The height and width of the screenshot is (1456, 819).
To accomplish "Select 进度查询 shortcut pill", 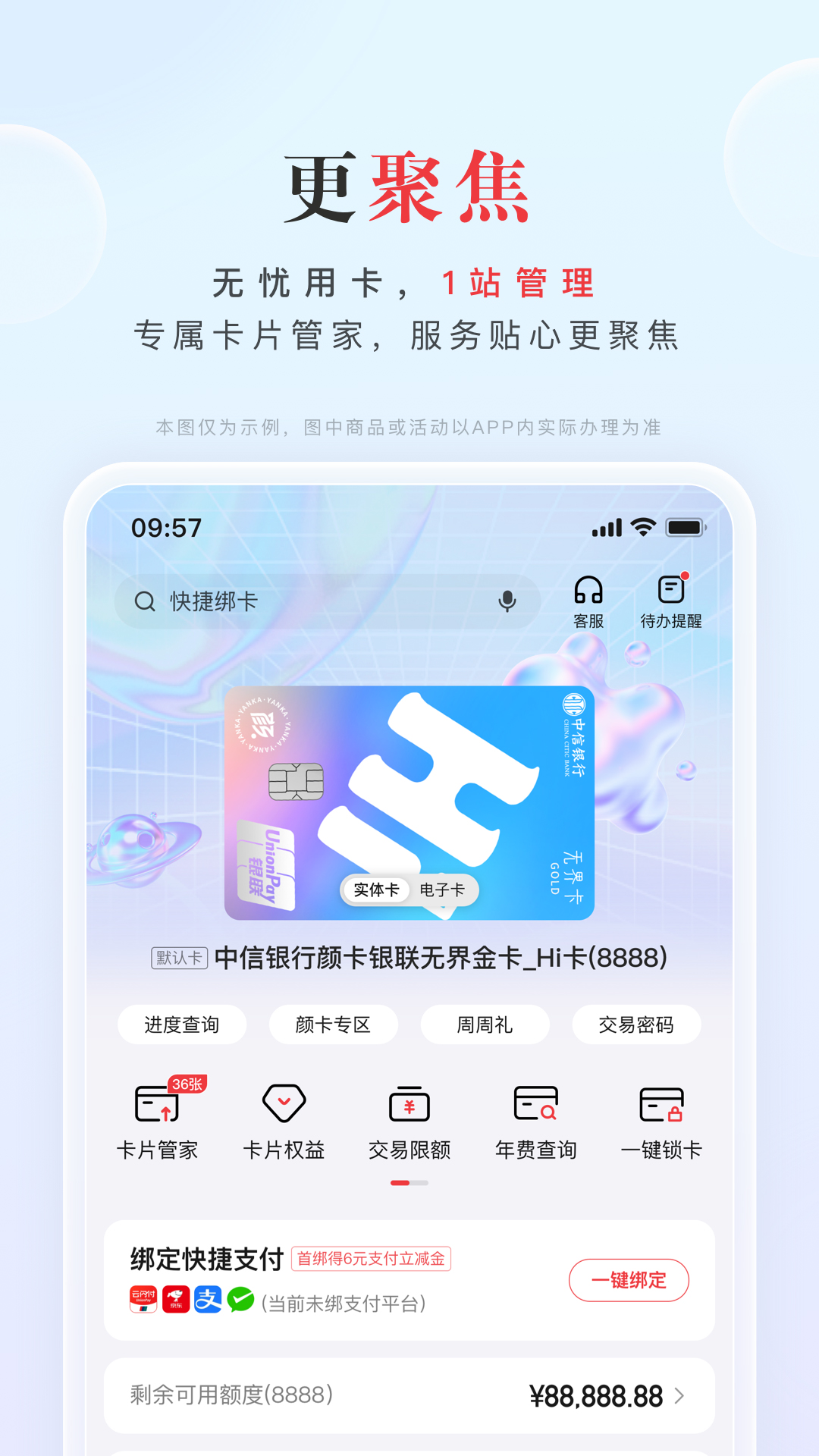I will tap(182, 1025).
